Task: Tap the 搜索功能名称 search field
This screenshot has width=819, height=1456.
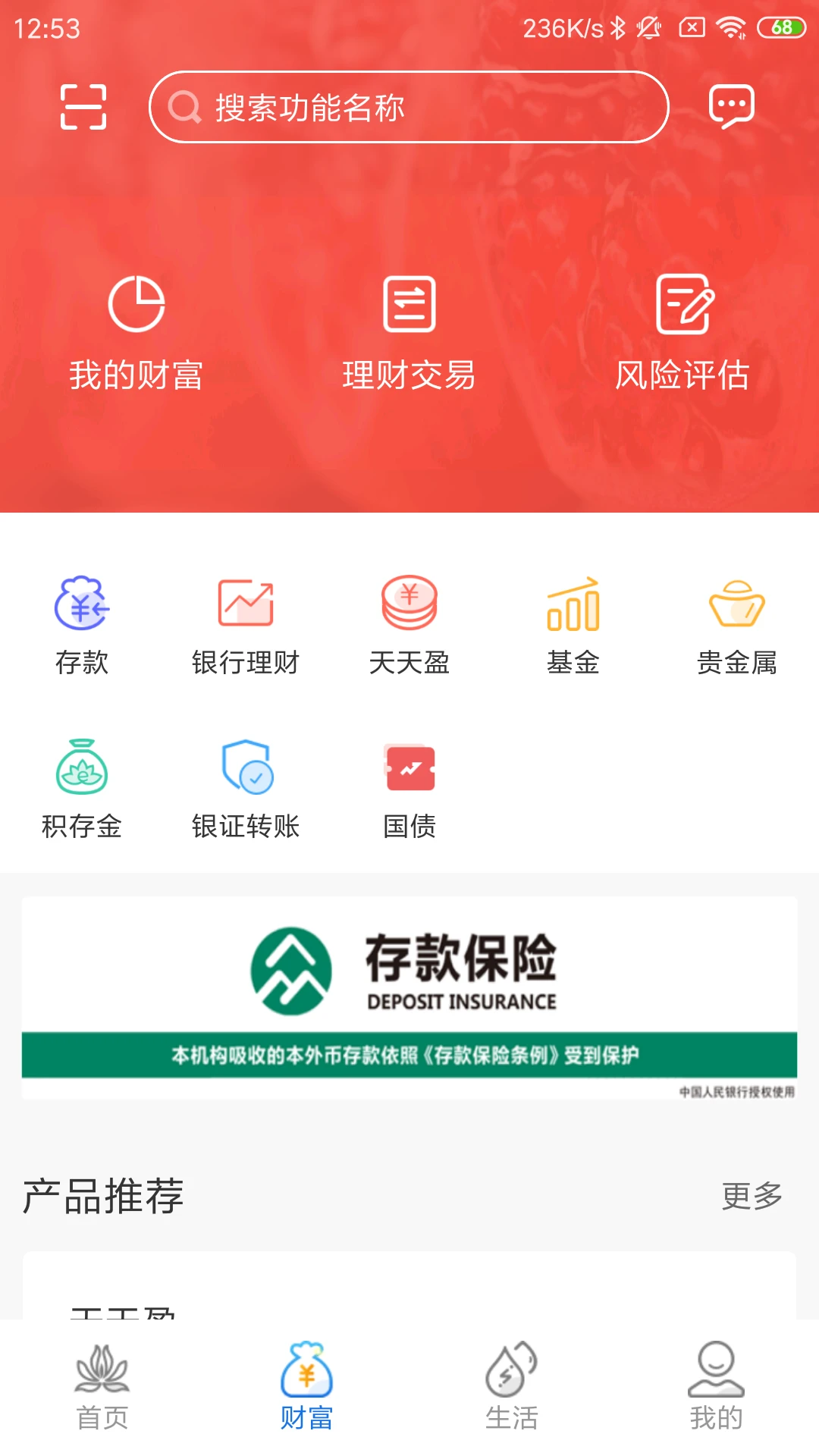Action: (409, 106)
